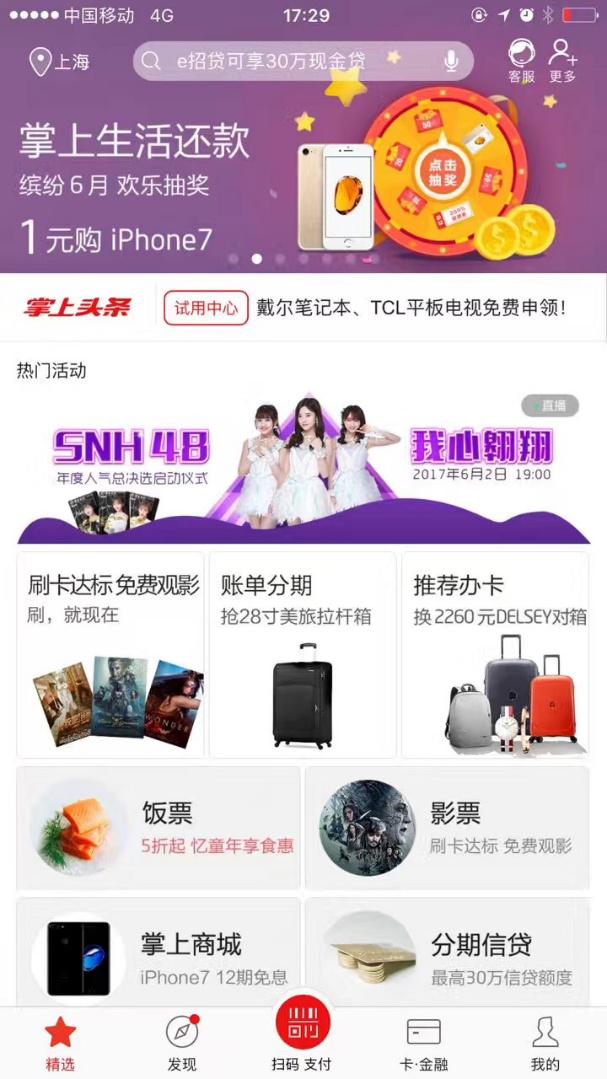Change the city from 上海

(x=60, y=62)
